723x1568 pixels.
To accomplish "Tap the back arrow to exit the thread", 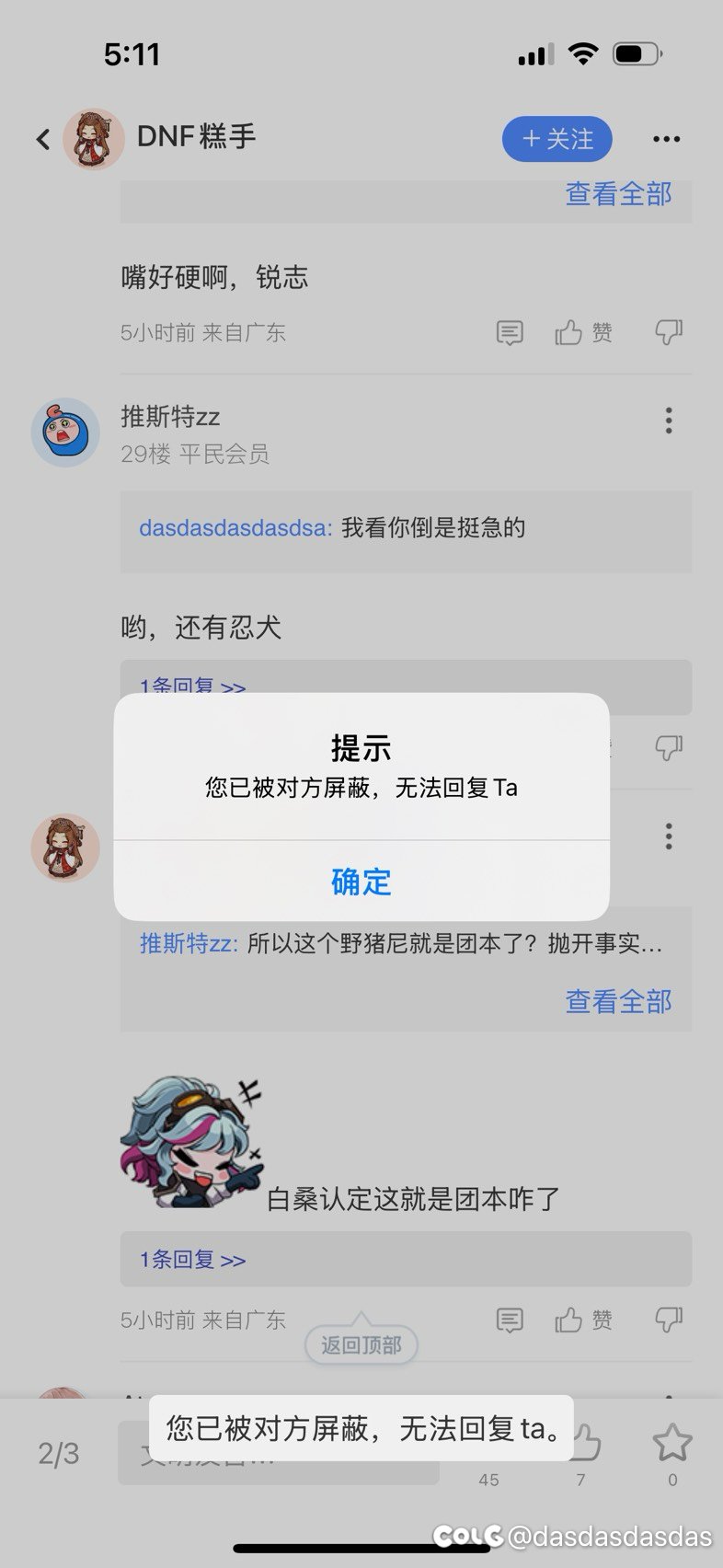I will [42, 138].
